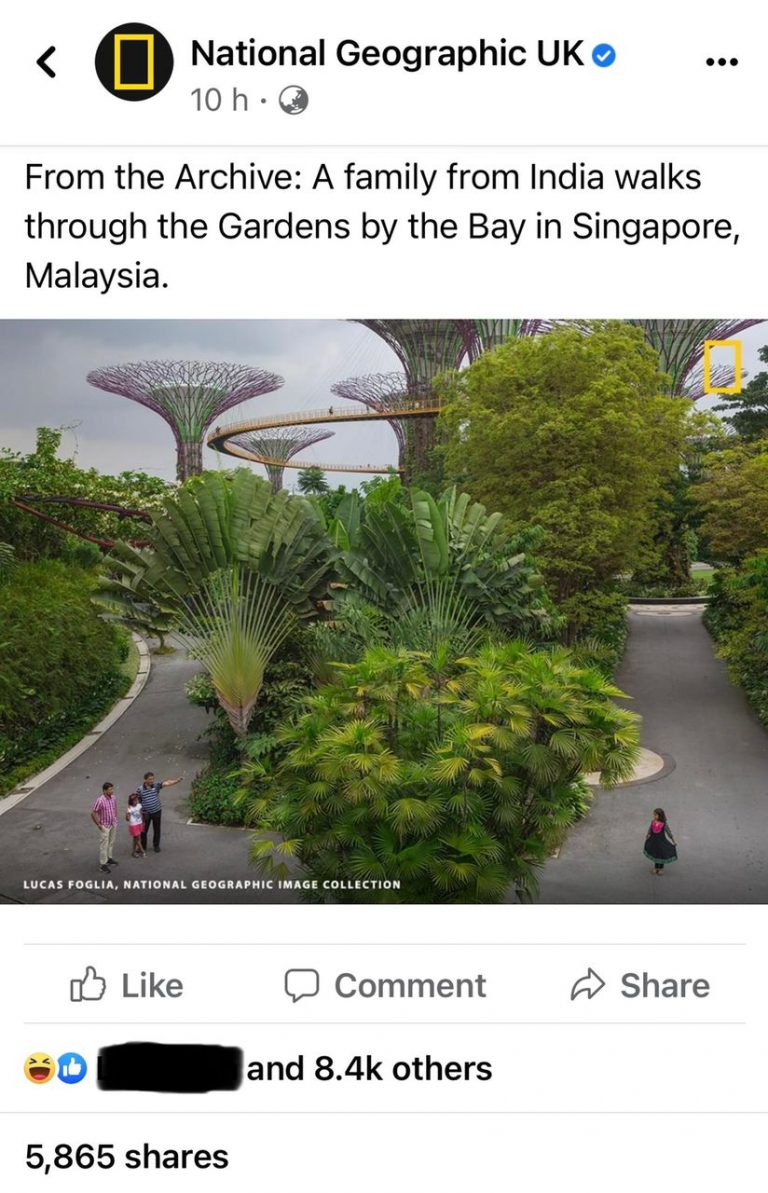Open National Geographic UK profile picture
The height and width of the screenshot is (1193, 768).
tap(133, 62)
